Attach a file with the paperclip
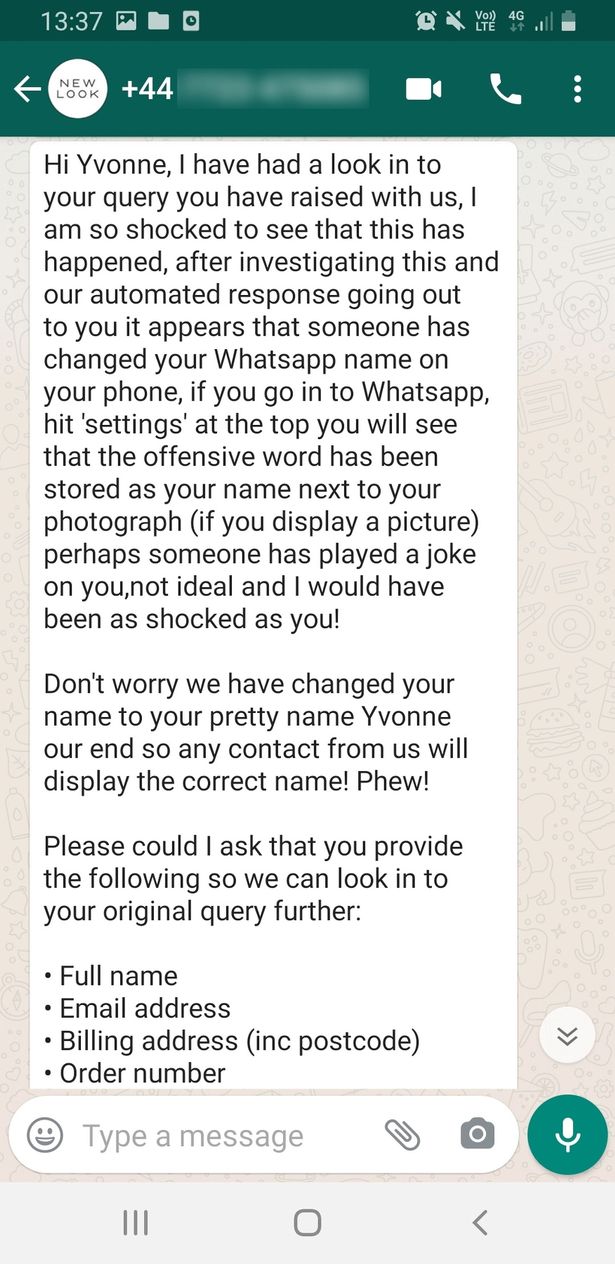Screen dimensions: 615x1264 [402, 1134]
